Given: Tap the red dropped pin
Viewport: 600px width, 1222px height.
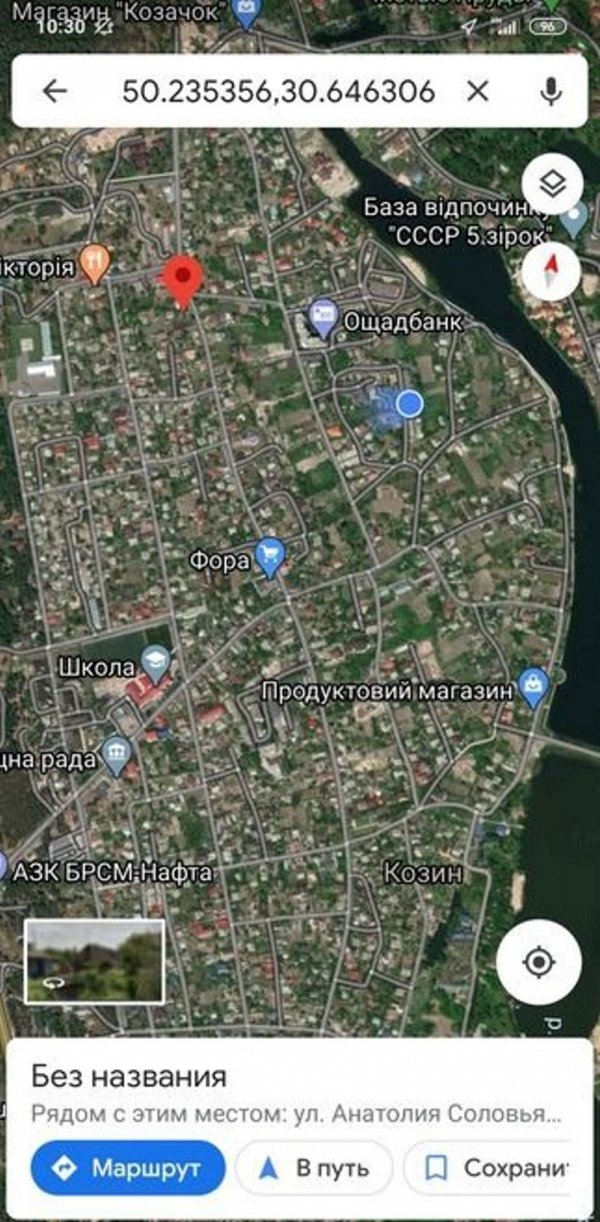Looking at the screenshot, I should (x=182, y=280).
